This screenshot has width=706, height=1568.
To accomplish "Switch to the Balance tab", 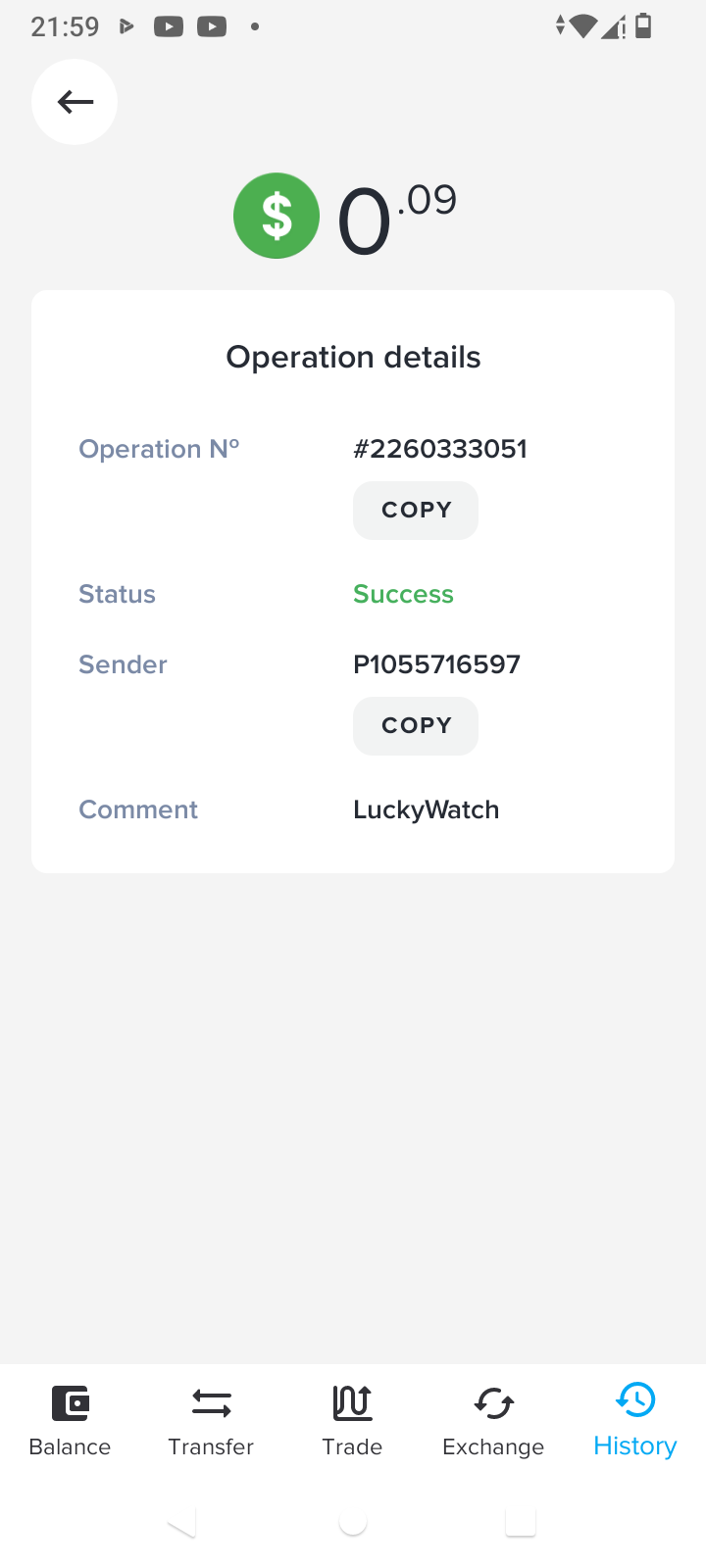I will coord(71,1421).
